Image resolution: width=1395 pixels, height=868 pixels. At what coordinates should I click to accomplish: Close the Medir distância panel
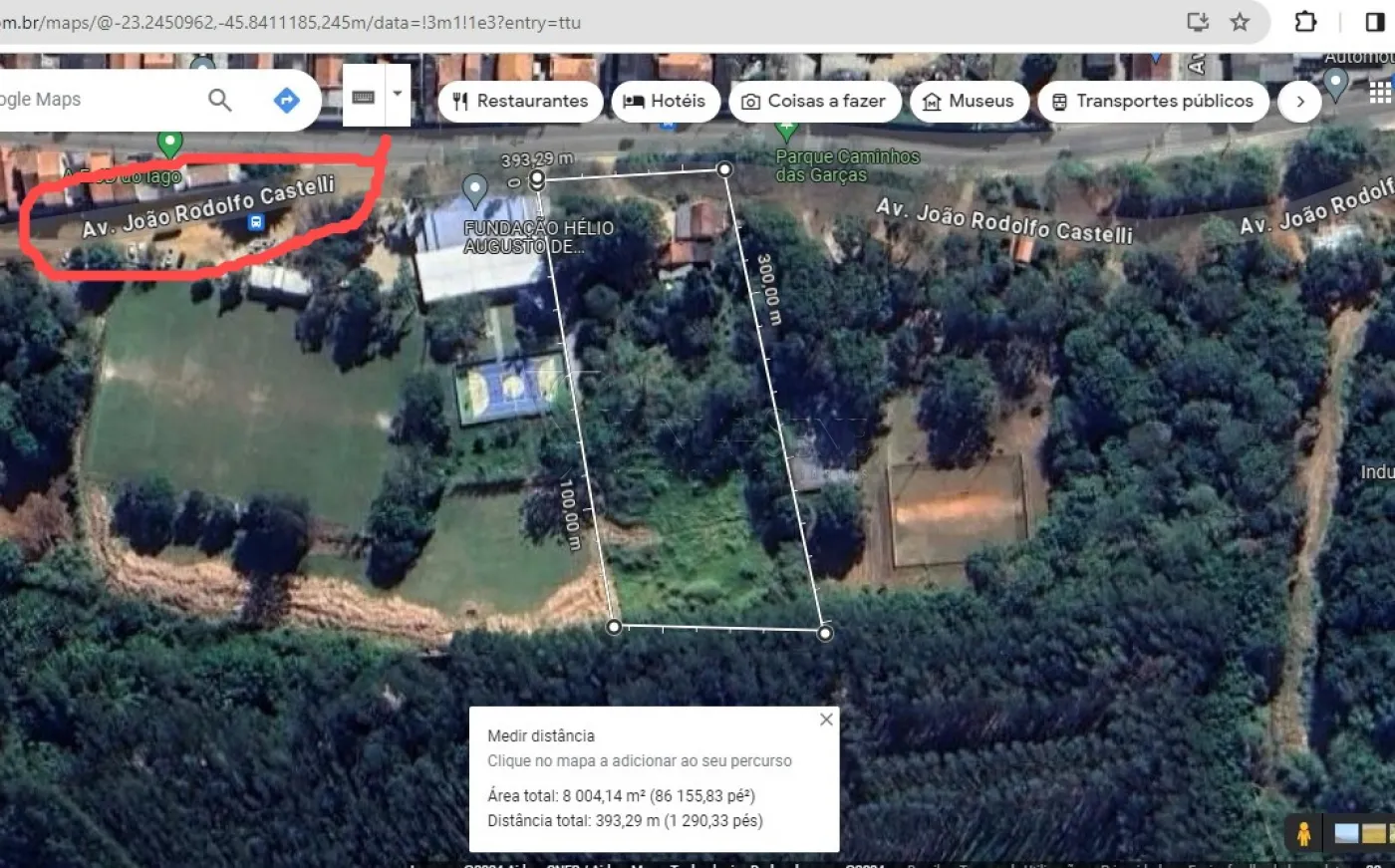click(x=826, y=720)
